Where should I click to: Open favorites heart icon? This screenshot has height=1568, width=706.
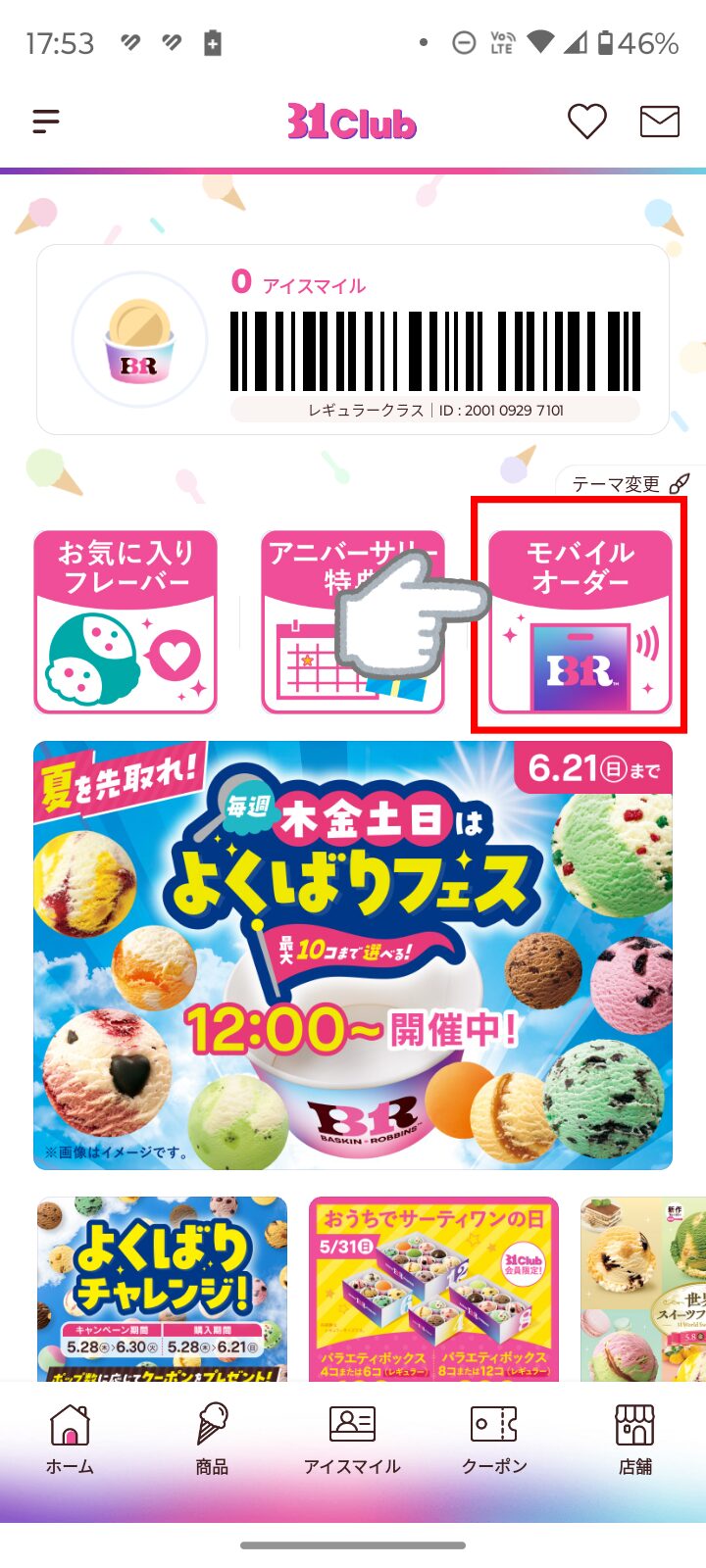[x=587, y=122]
